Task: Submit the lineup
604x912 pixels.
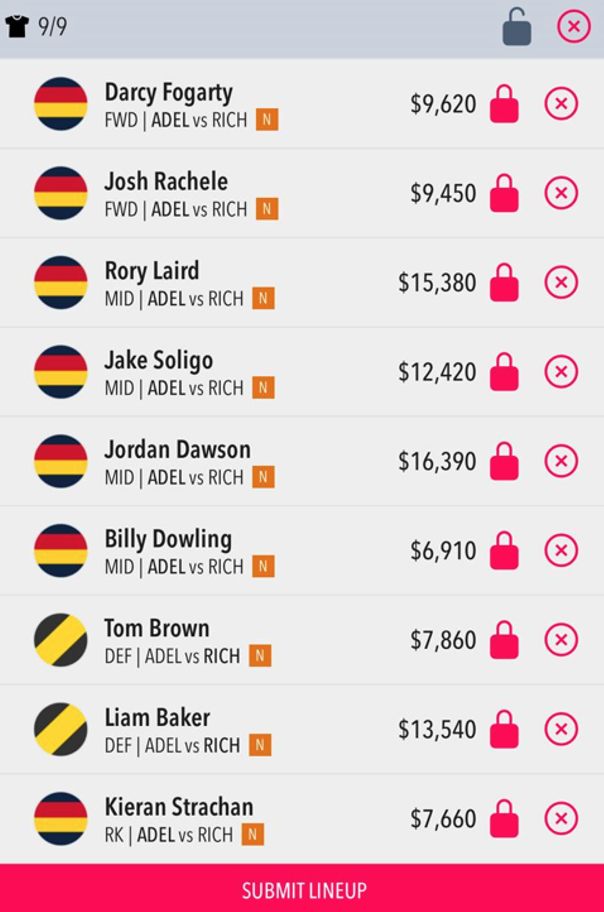Action: pos(302,889)
